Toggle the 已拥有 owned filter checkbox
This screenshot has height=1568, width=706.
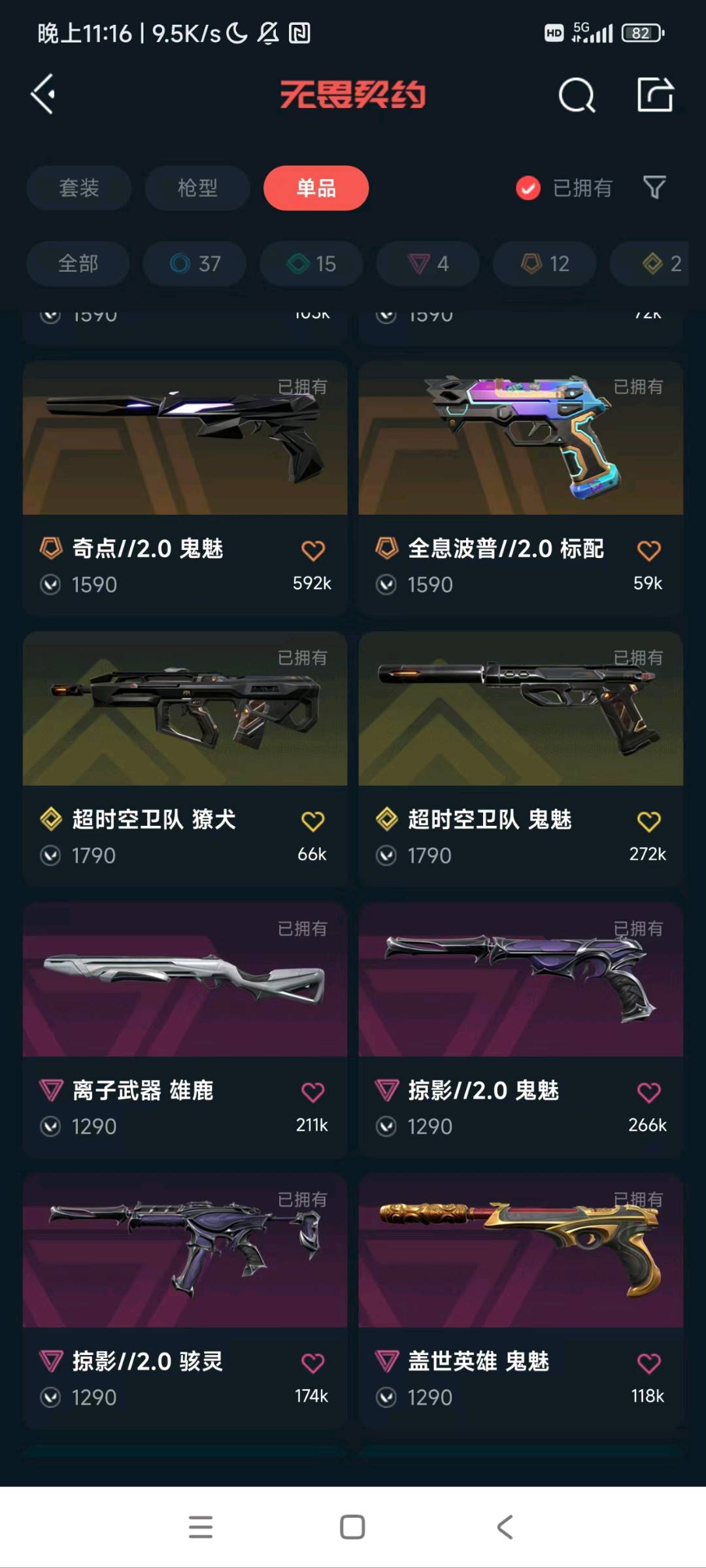pos(528,188)
